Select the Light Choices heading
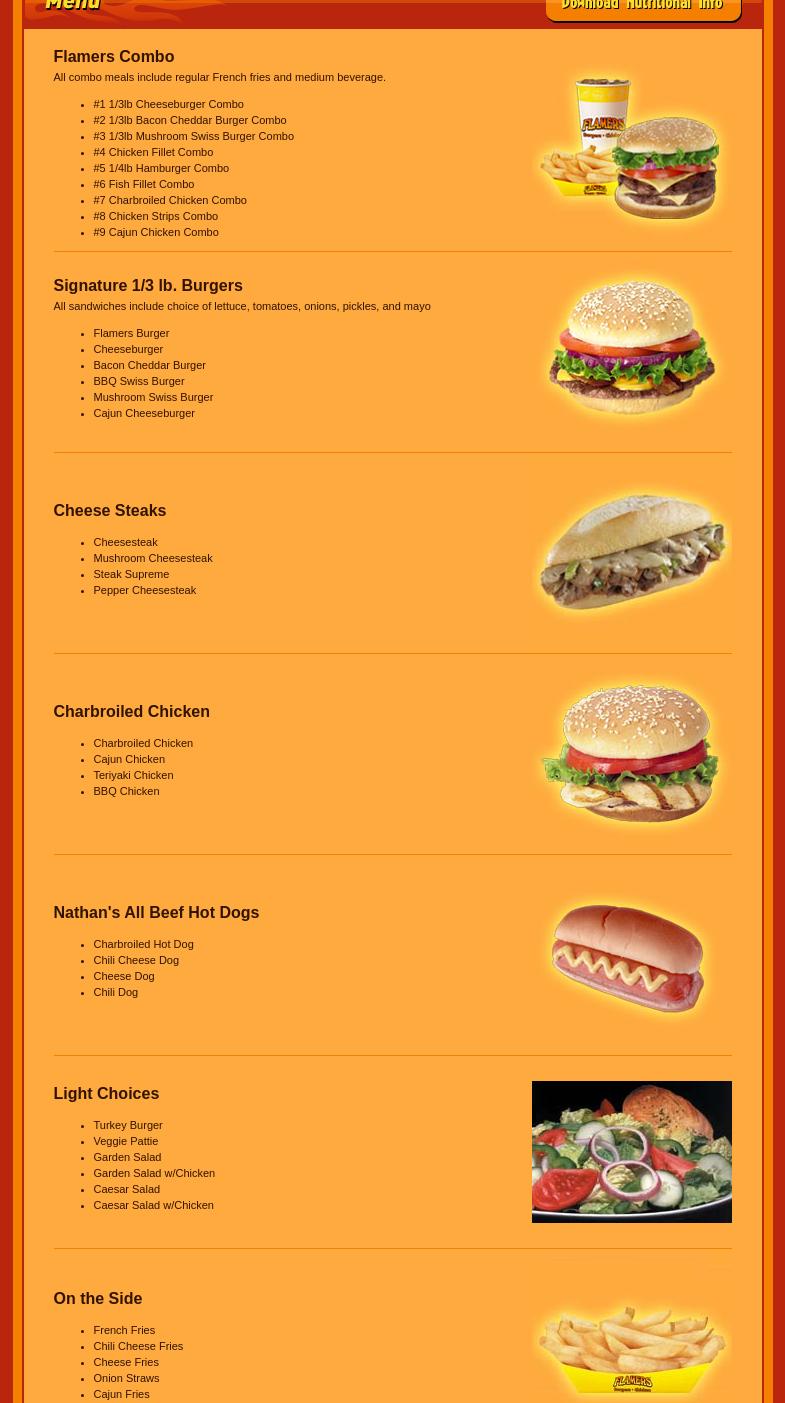The width and height of the screenshot is (785, 1403). pos(106,1093)
